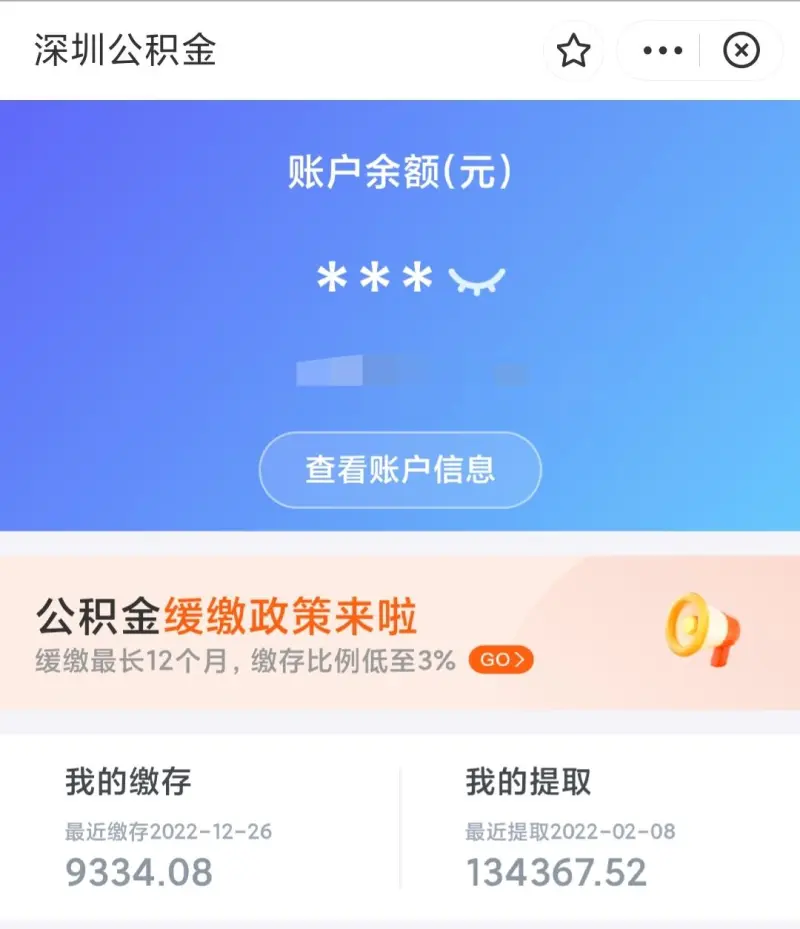Open the 我的缴存 section details
800x929 pixels.
[x=130, y=783]
